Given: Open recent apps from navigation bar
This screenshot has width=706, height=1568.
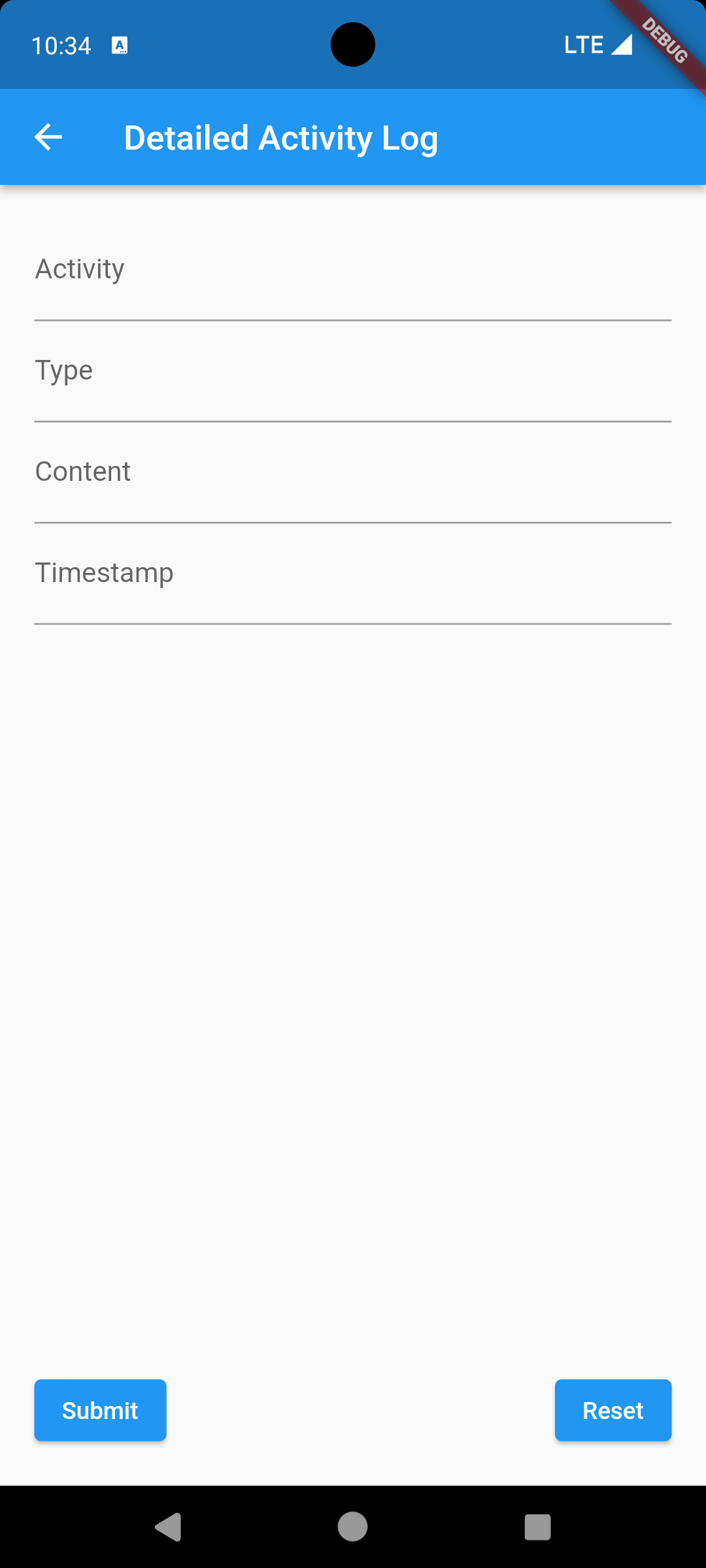Looking at the screenshot, I should click(537, 1527).
